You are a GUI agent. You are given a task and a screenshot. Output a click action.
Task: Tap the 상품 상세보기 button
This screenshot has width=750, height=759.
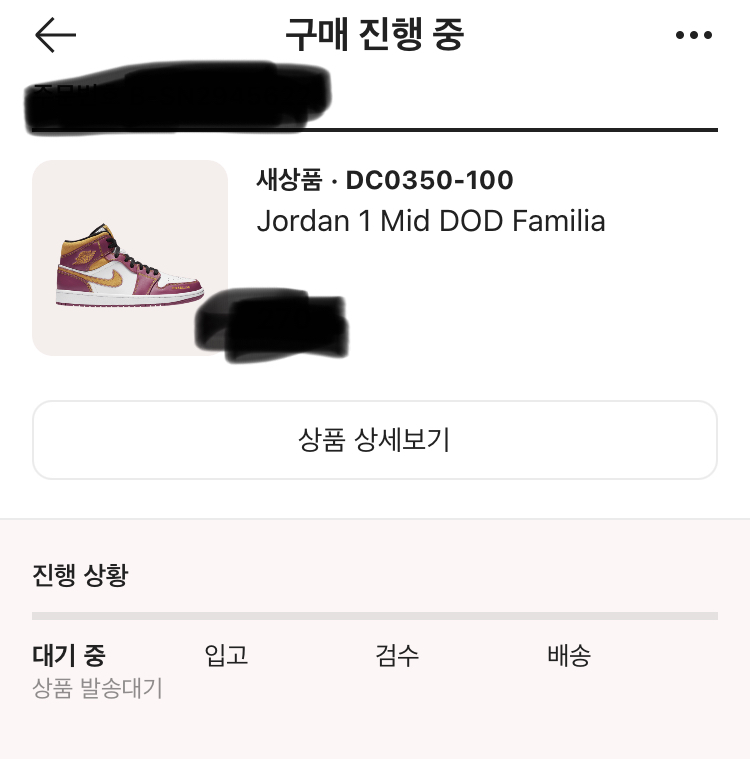(375, 440)
